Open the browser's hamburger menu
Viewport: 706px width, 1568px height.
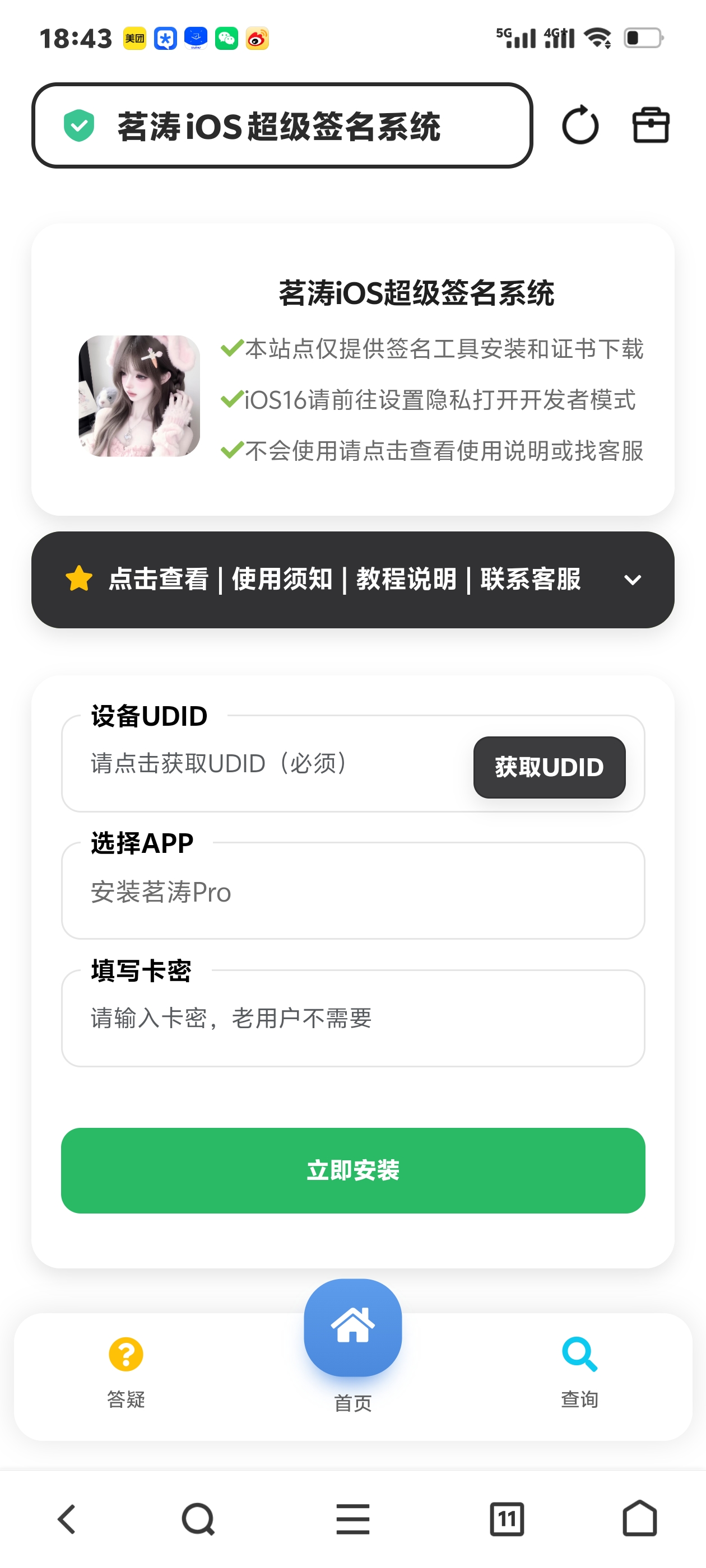coord(352,1519)
